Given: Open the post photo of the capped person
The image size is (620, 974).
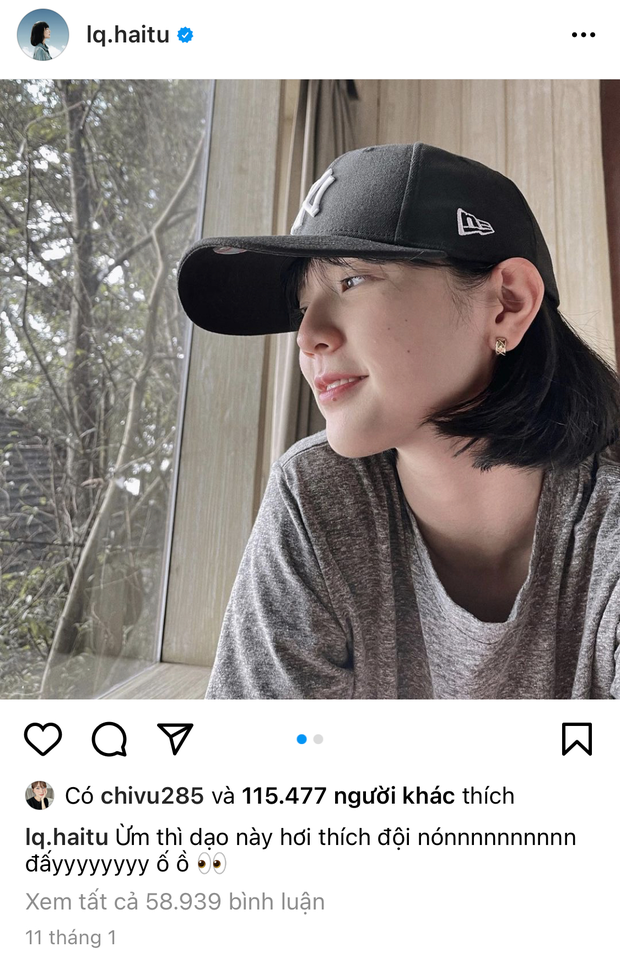Looking at the screenshot, I should 310,388.
